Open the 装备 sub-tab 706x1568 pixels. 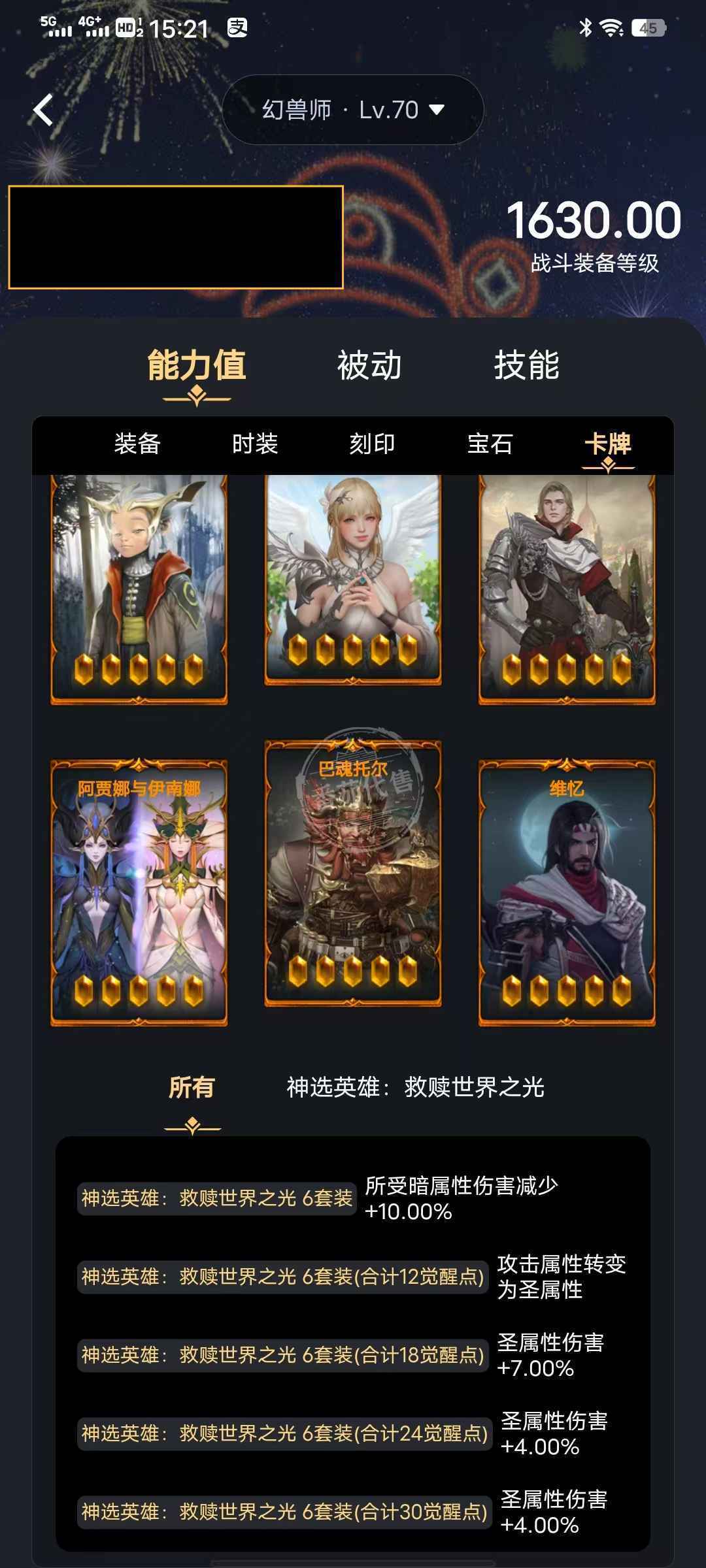(x=137, y=444)
